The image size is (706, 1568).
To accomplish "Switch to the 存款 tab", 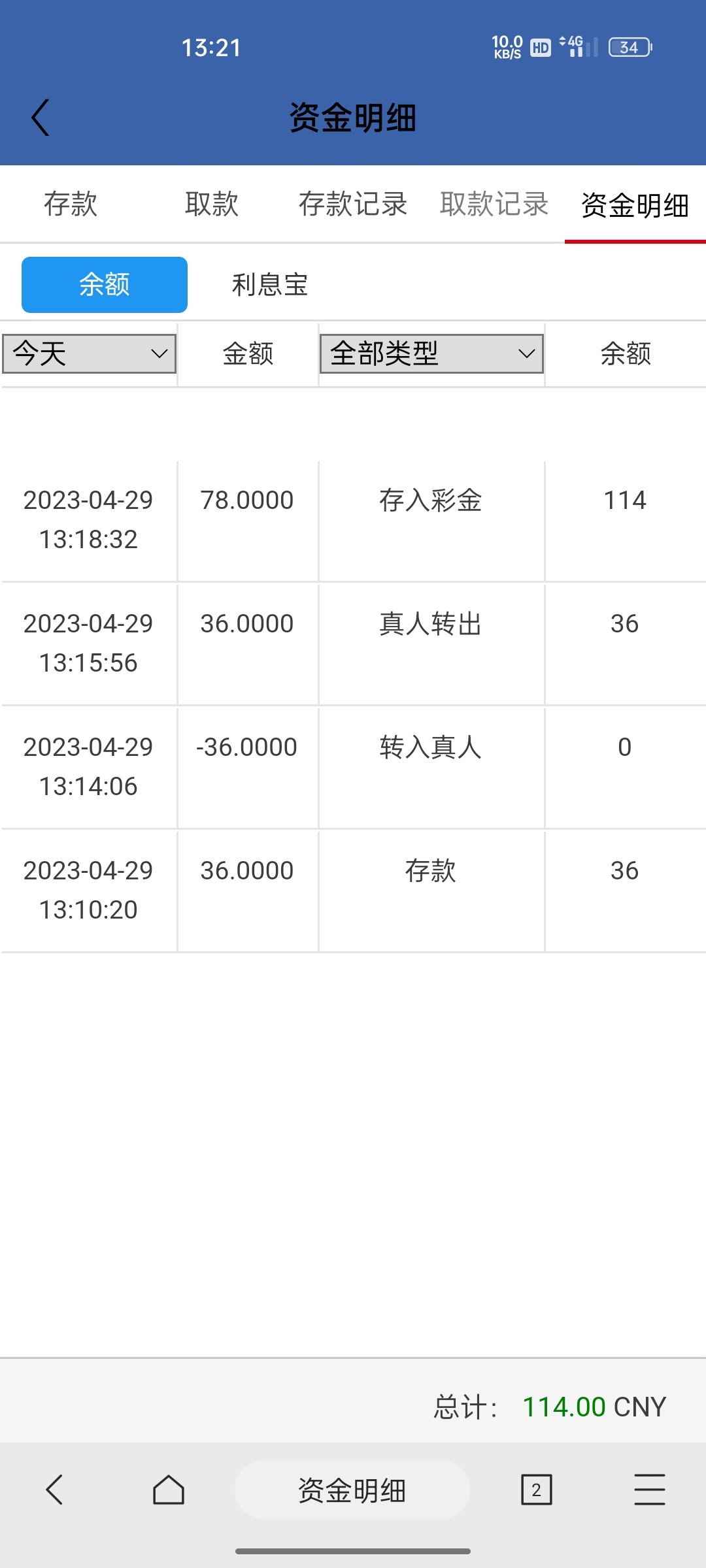I will [71, 204].
